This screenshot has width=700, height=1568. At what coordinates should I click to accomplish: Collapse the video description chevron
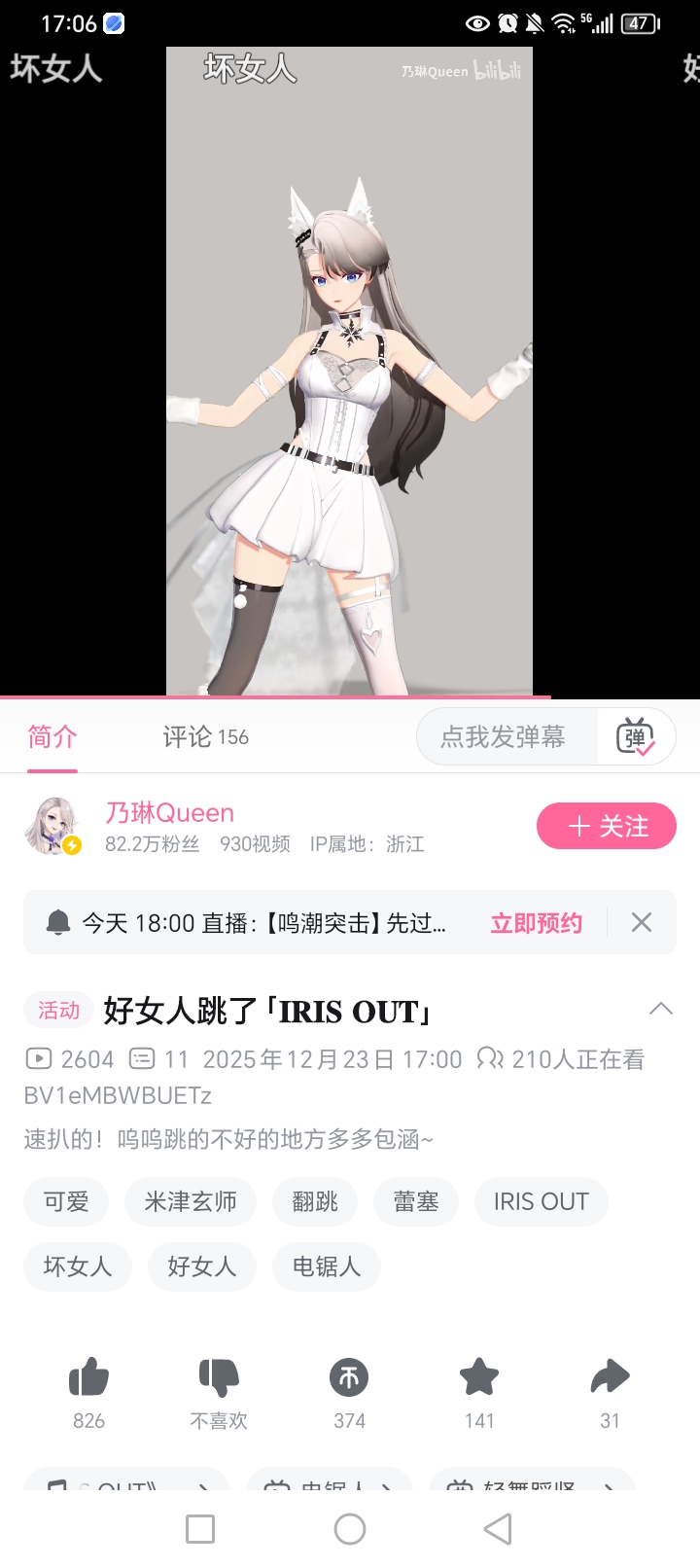coord(660,1009)
